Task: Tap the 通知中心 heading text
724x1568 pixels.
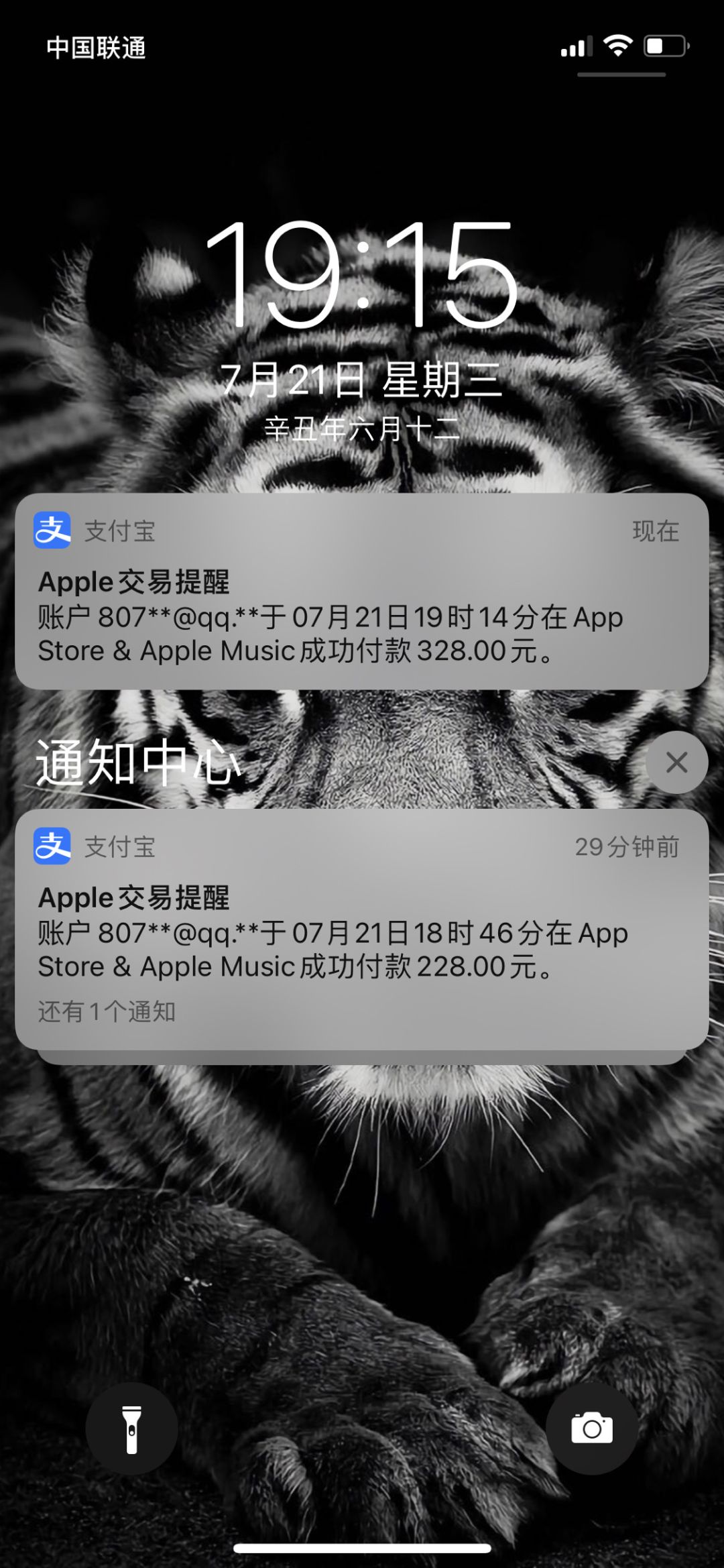Action: (137, 762)
